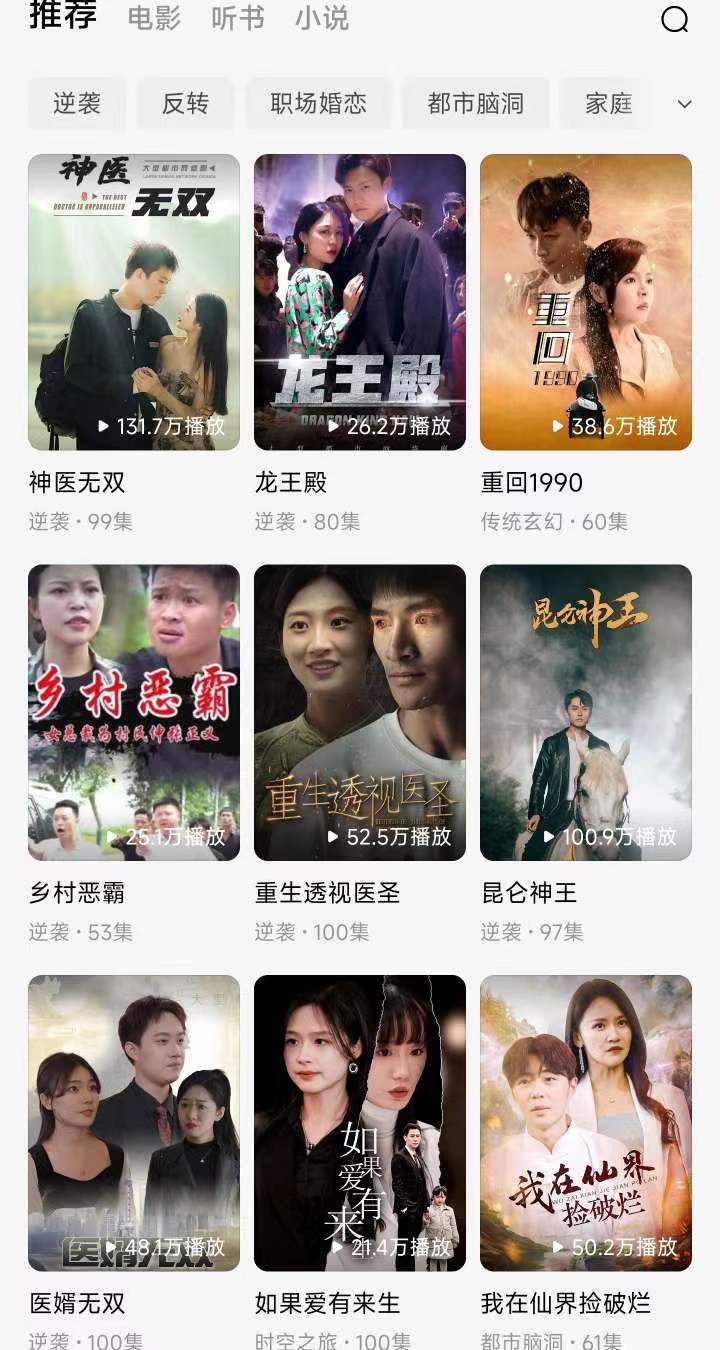This screenshot has width=720, height=1350.
Task: Open the drama 昆仑神王
Action: [x=586, y=712]
